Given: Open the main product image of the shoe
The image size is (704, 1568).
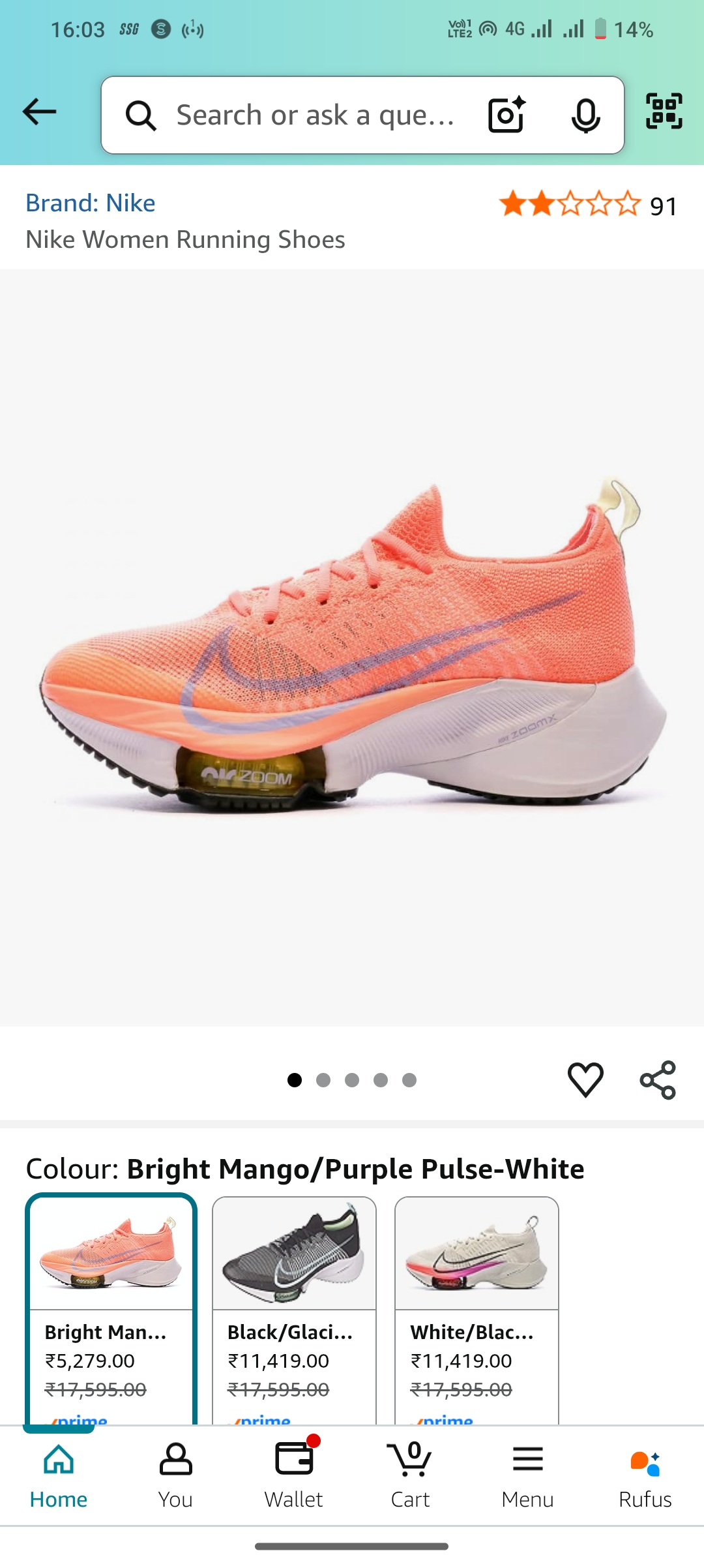Looking at the screenshot, I should tap(352, 646).
